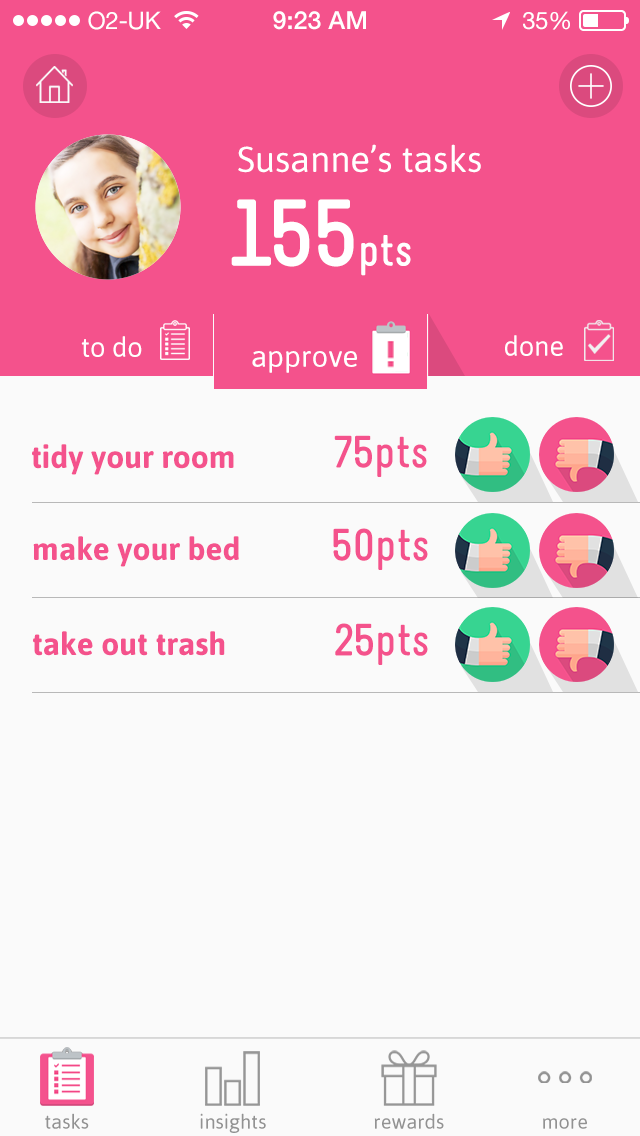
Task: Open the rewards tab
Action: [x=409, y=1088]
